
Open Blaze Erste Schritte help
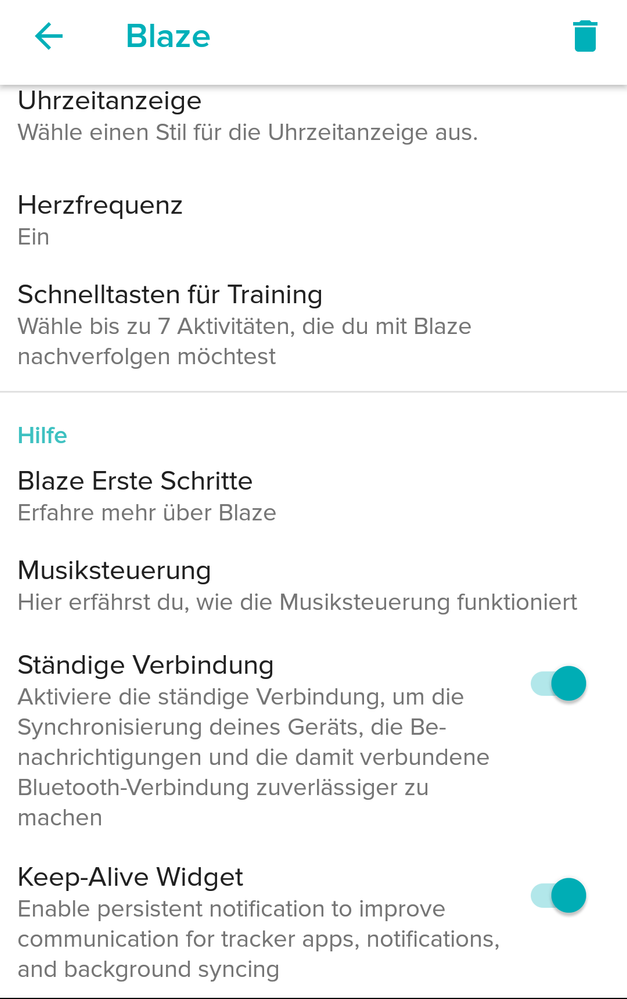[x=147, y=495]
